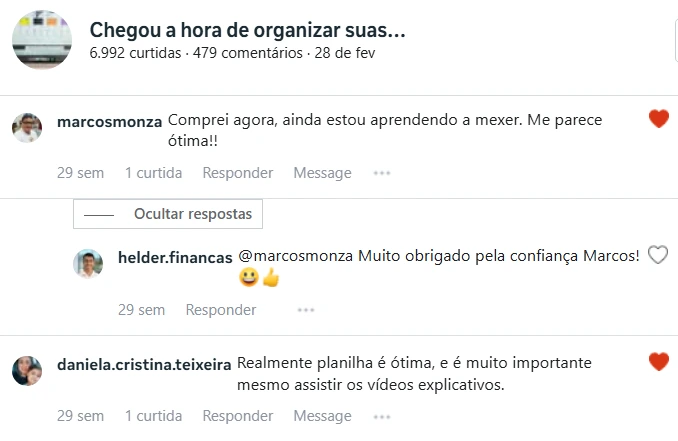Reply to marcosmonza's comment

point(237,173)
